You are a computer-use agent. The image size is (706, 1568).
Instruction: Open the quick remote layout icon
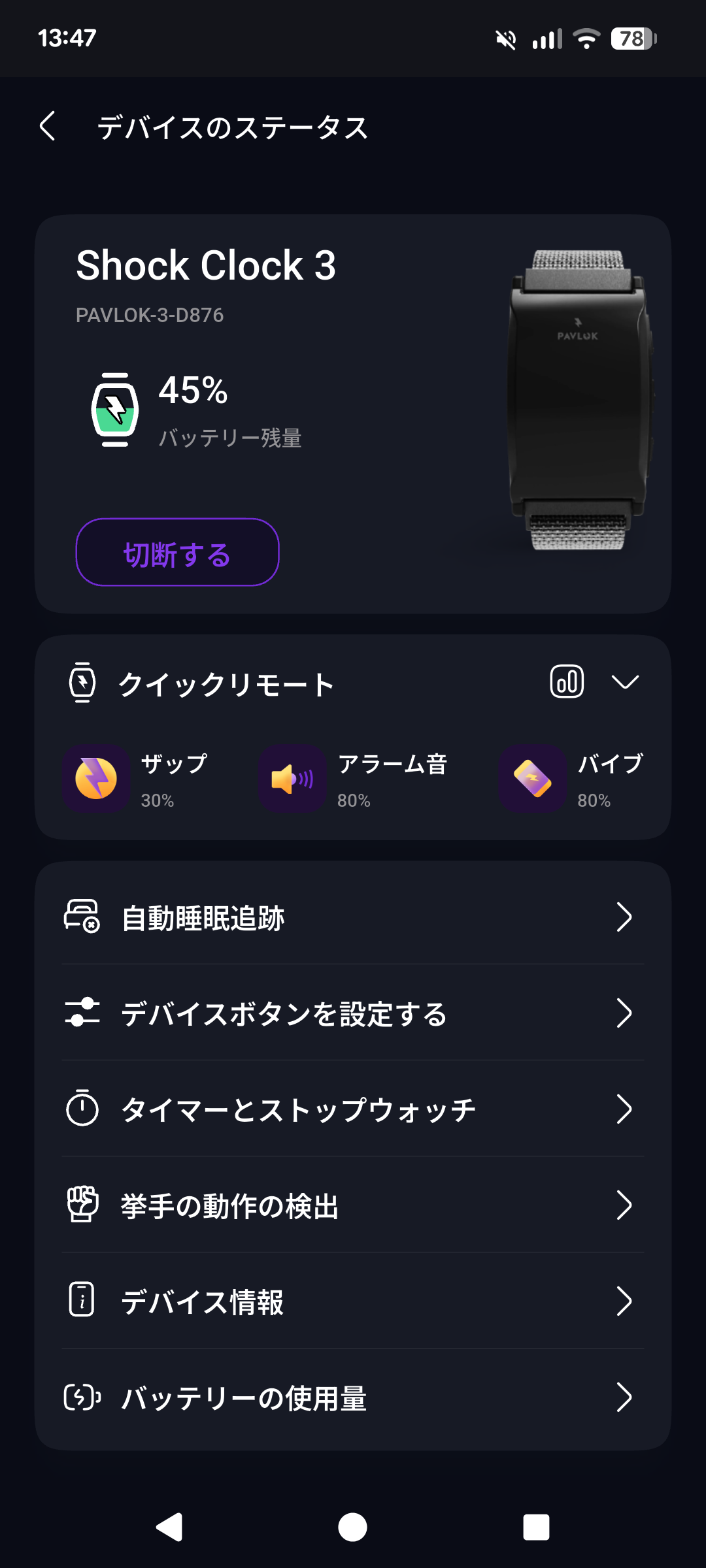[567, 682]
